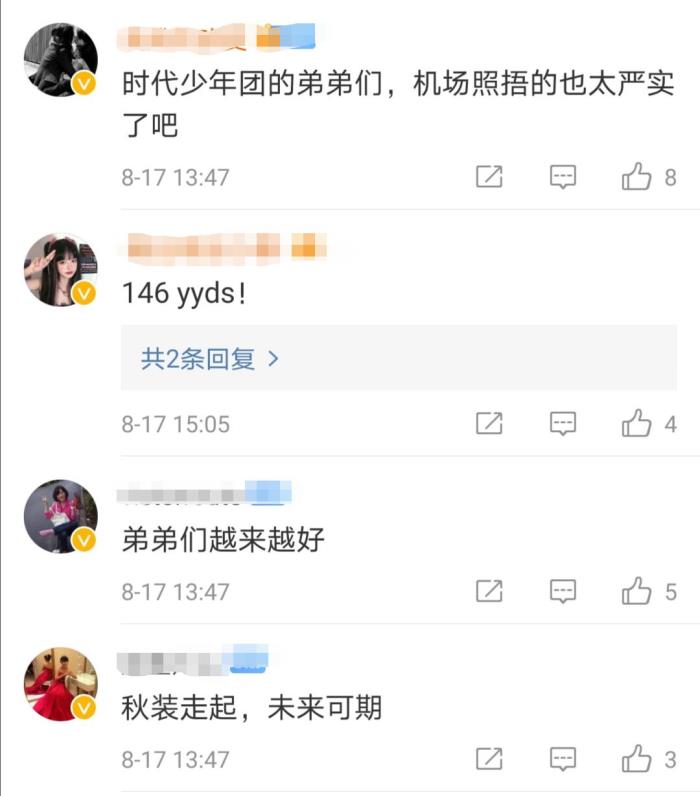Reply to the 146 yyds comment

[x=564, y=424]
